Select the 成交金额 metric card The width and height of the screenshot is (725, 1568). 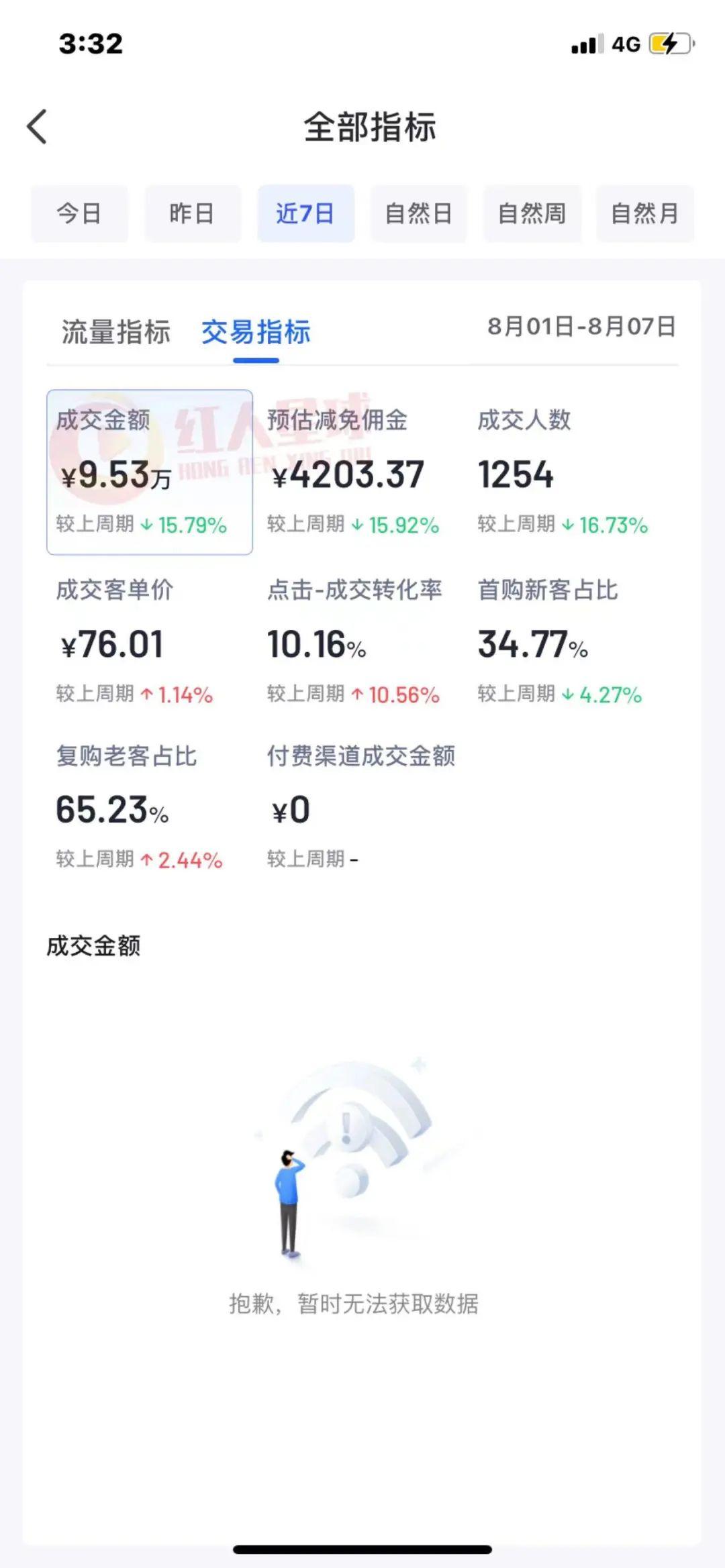(148, 470)
